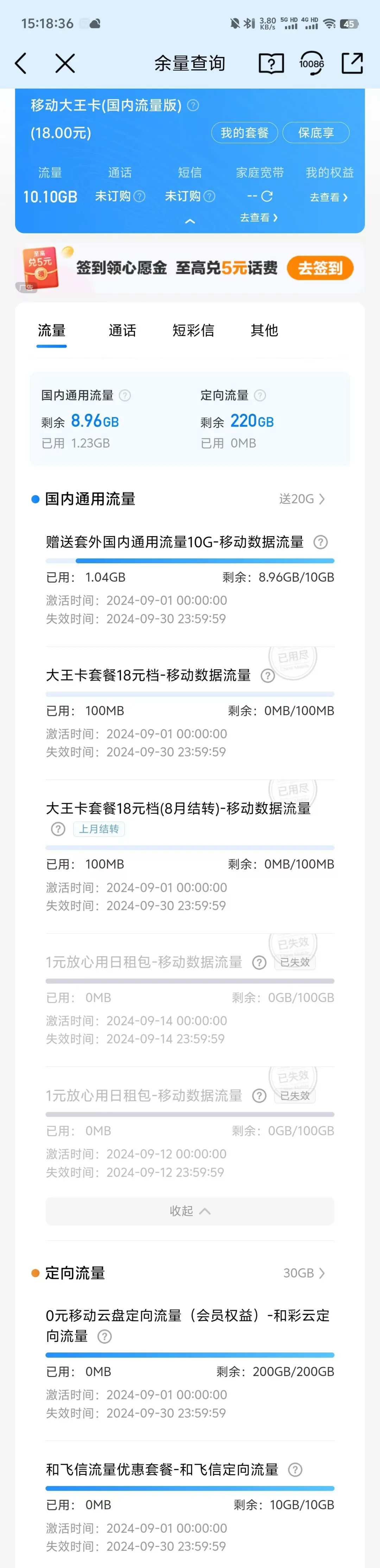The image size is (380, 1568).
Task: Open the help question-mark icon in header
Action: pos(271,63)
